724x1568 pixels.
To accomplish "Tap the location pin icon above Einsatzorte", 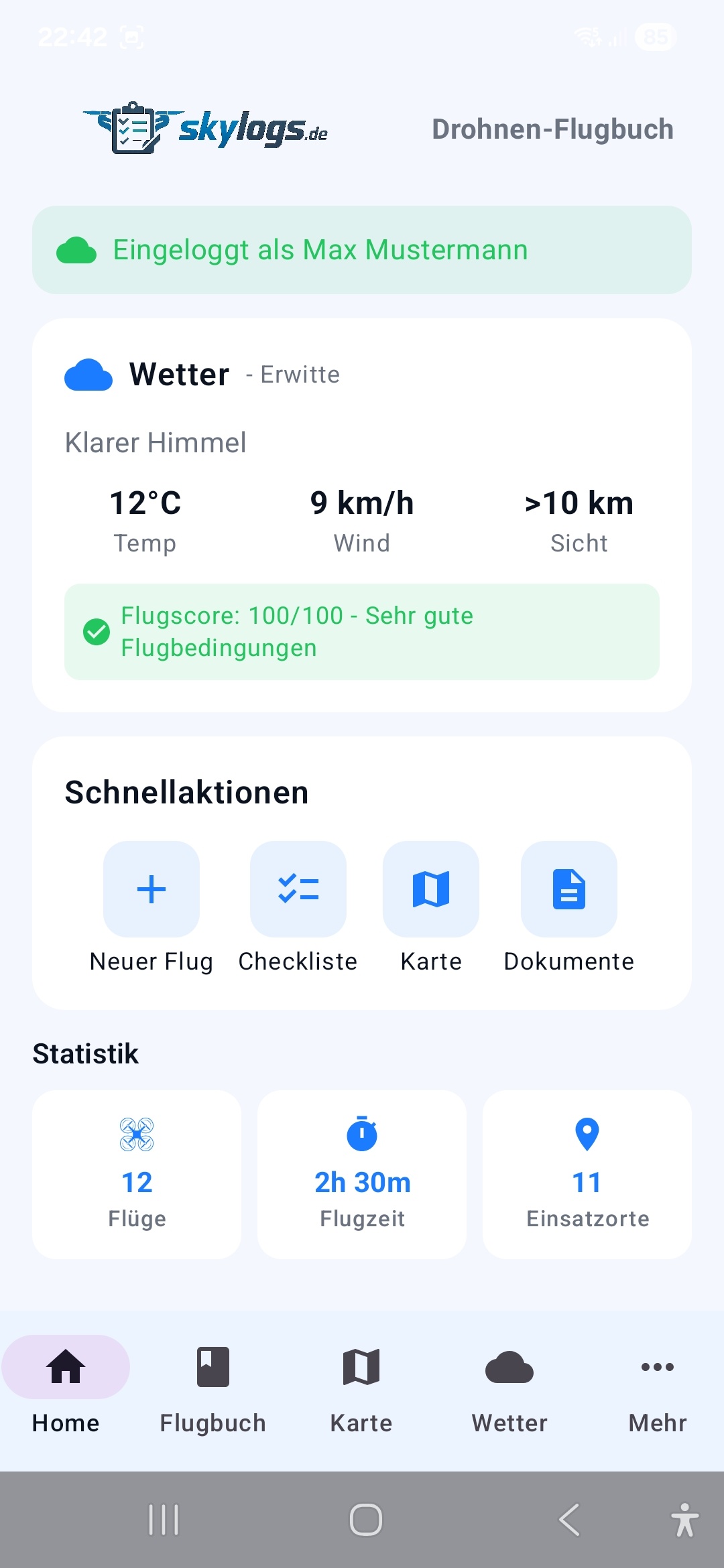I will point(586,1134).
